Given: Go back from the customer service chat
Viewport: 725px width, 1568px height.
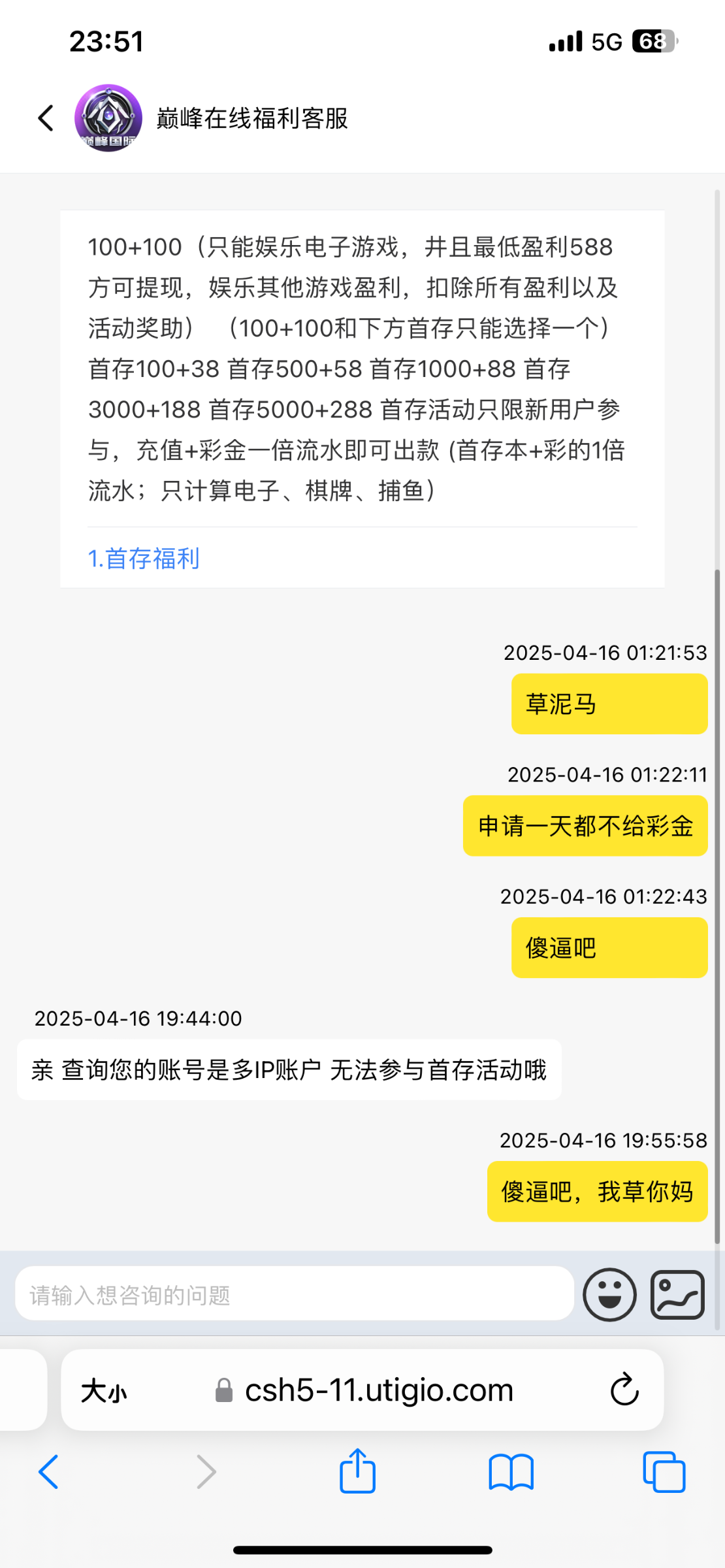Looking at the screenshot, I should 46,118.
